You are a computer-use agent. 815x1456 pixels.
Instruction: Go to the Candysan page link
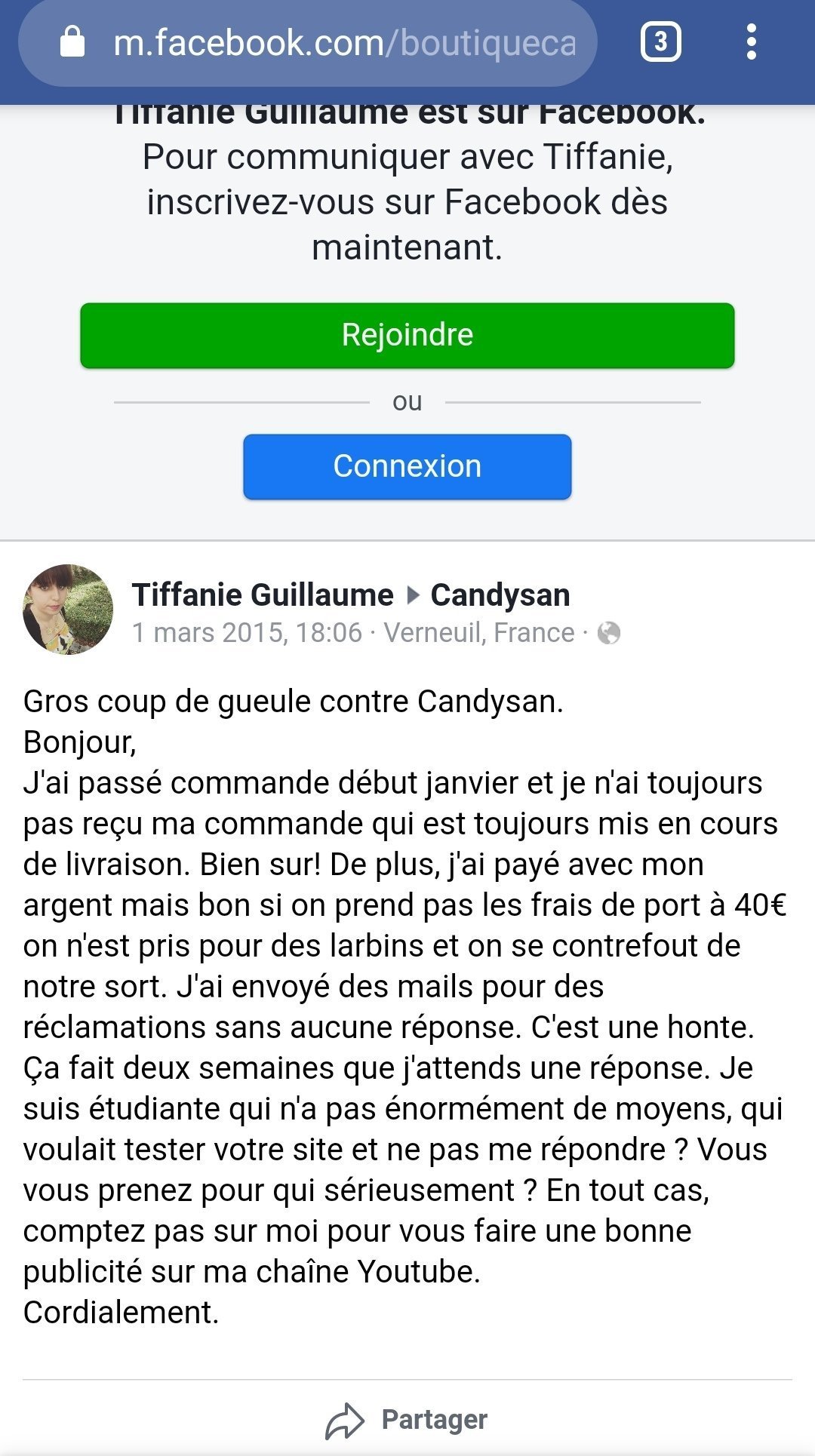(x=500, y=594)
